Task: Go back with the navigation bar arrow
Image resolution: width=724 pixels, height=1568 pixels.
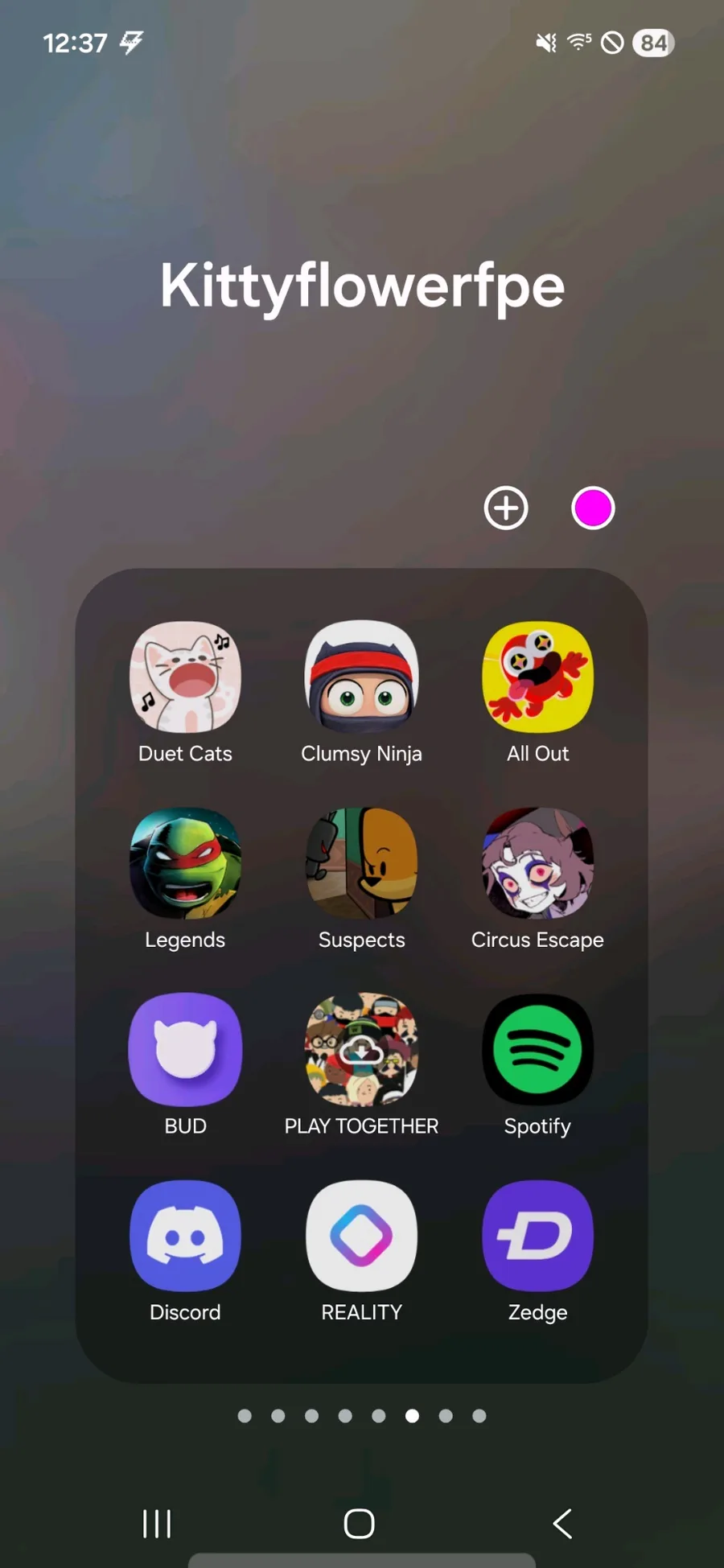Action: (x=562, y=1523)
